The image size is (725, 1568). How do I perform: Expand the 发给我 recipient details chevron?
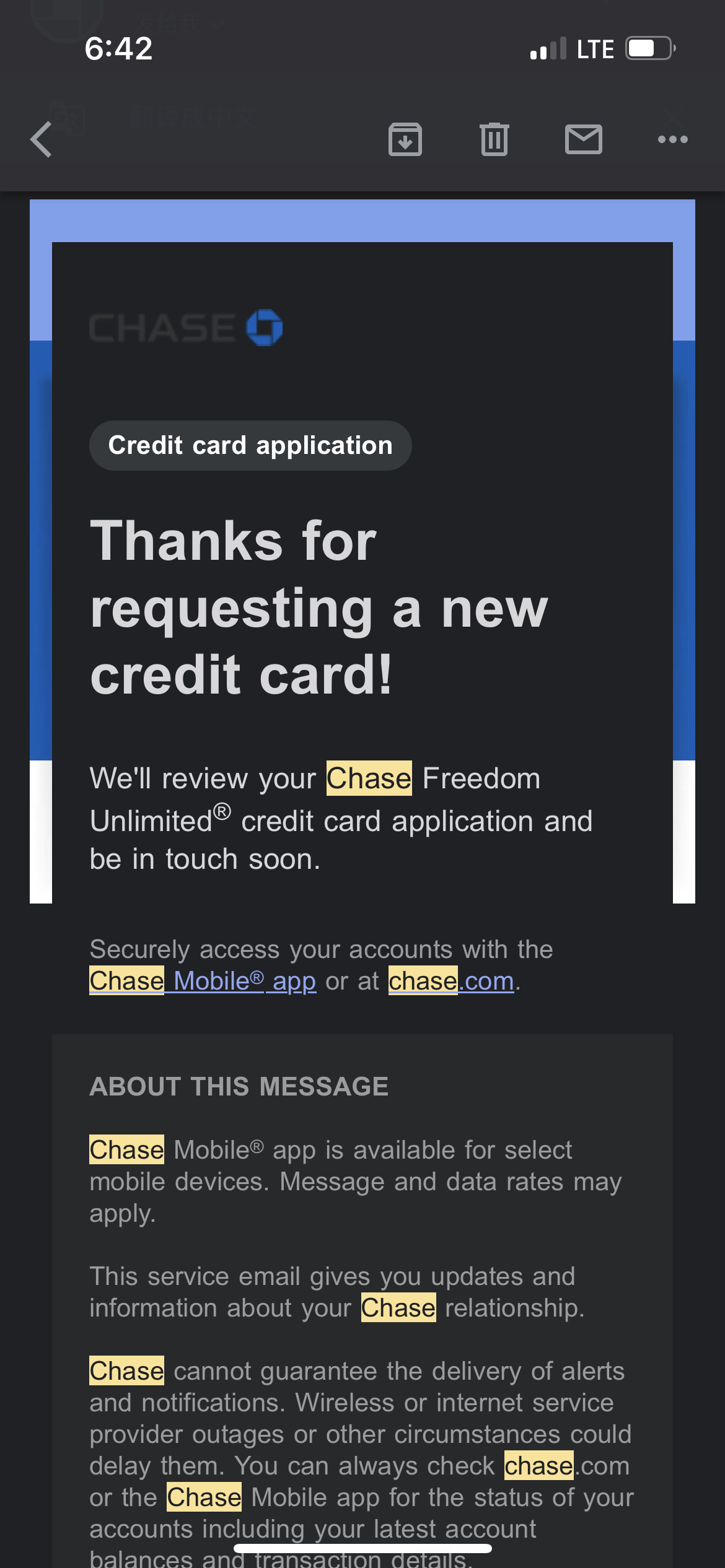coord(217,25)
